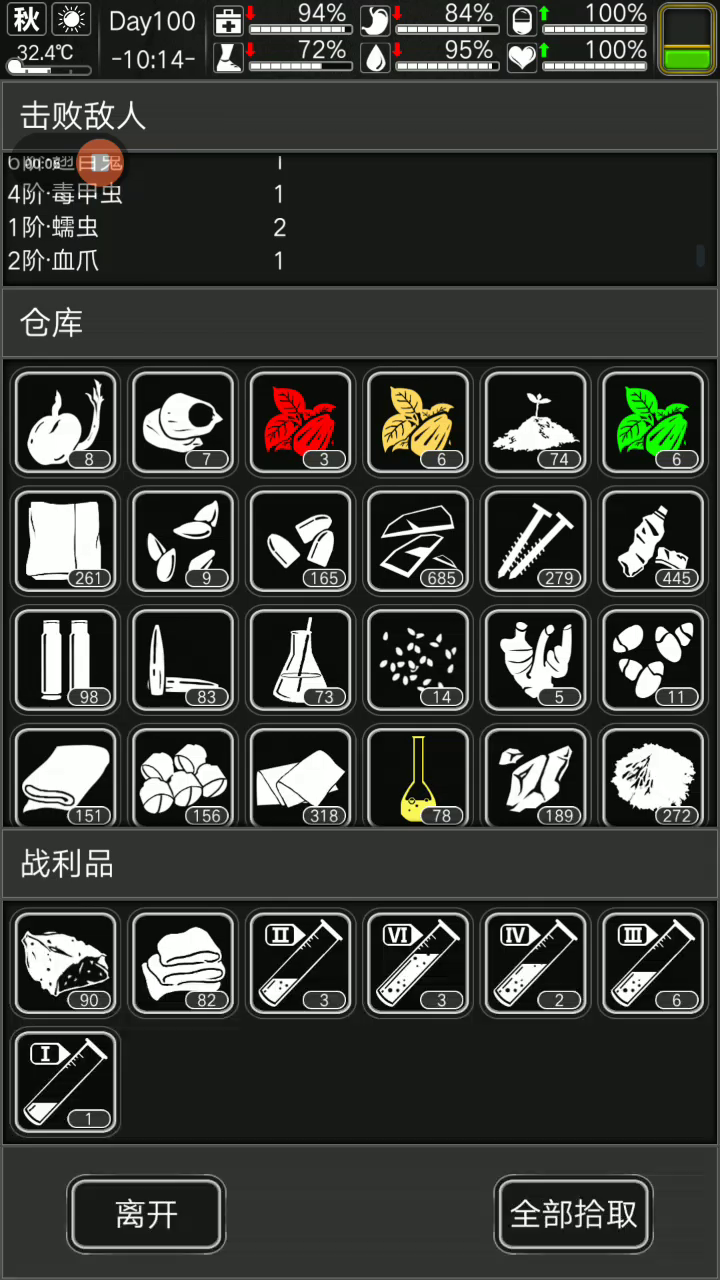Pick the tier III test tube loot
720x1280 pixels.
pyautogui.click(x=653, y=962)
